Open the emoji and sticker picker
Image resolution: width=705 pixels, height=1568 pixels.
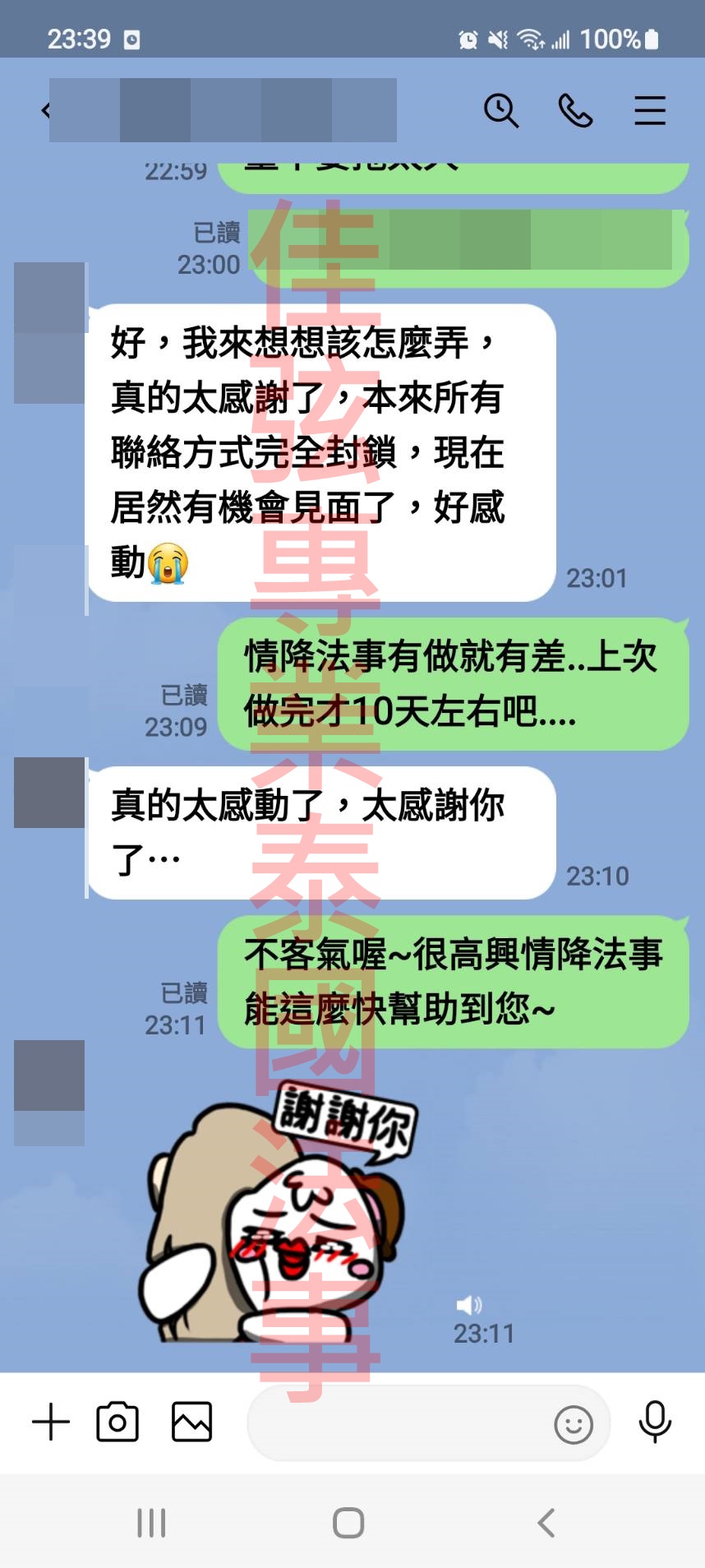click(x=573, y=1423)
